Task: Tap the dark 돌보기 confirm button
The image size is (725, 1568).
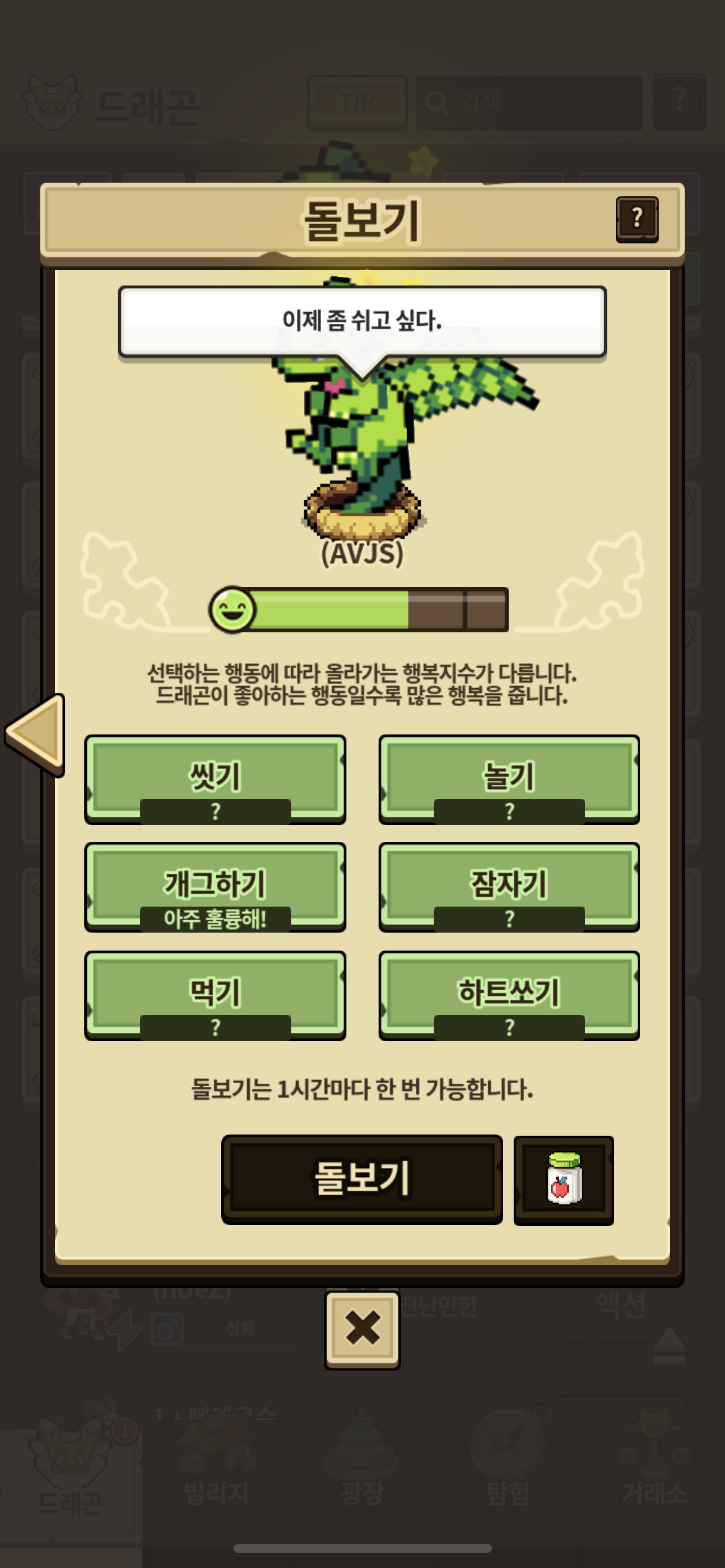Action: (x=362, y=1179)
